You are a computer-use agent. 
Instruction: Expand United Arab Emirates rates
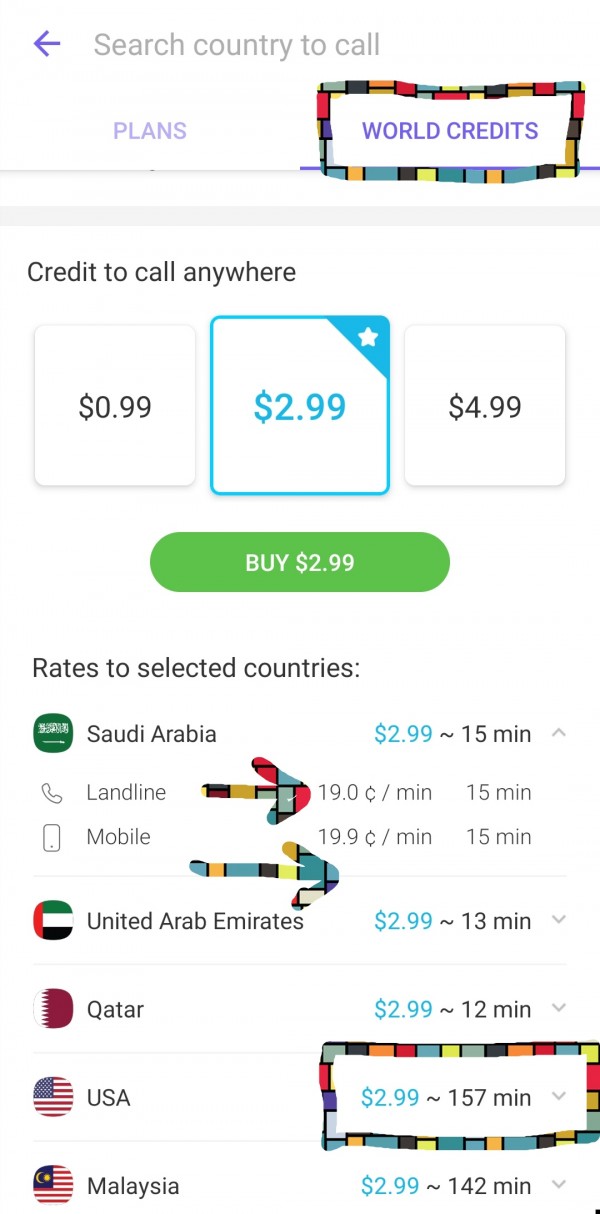559,920
